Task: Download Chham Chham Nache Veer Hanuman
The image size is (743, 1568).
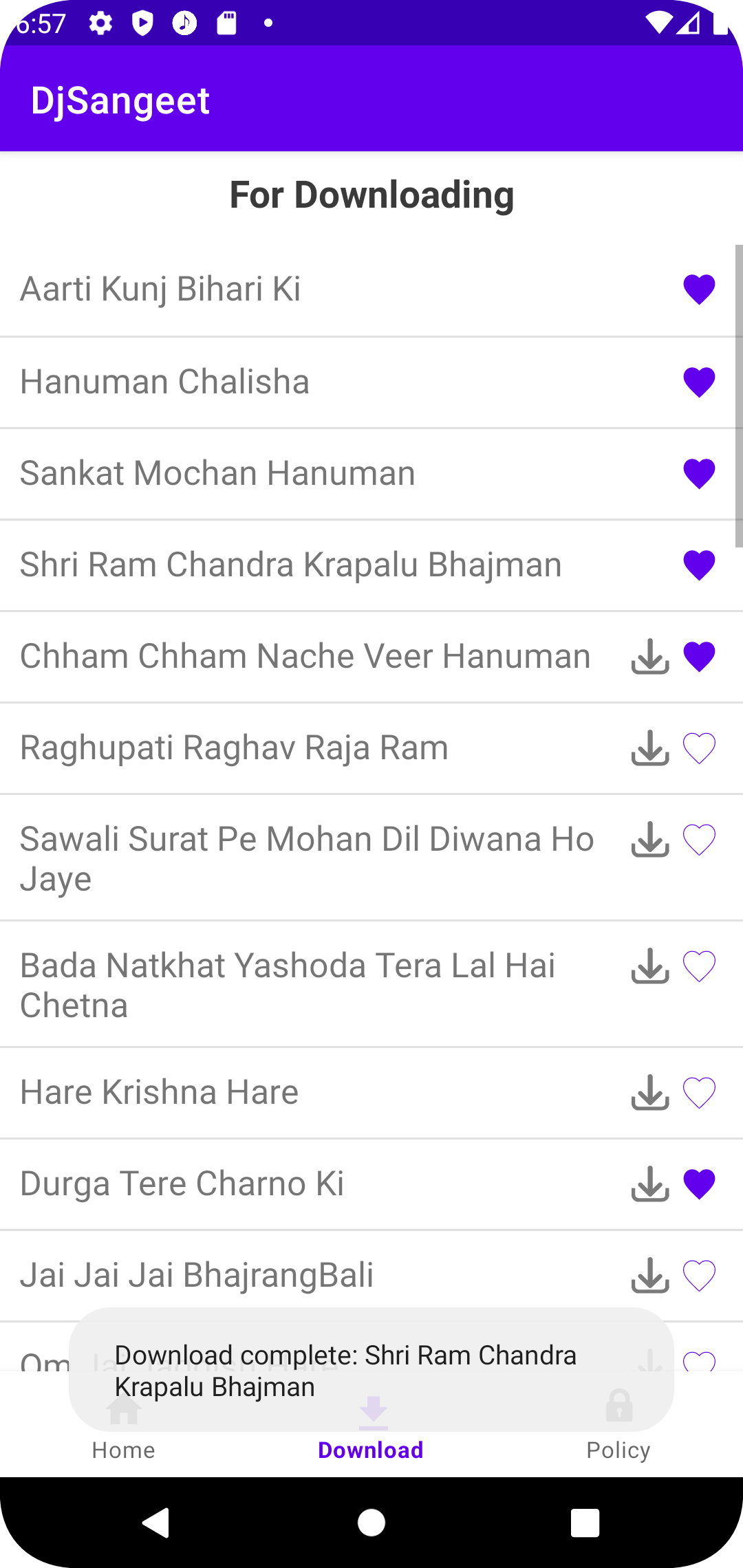Action: click(649, 657)
